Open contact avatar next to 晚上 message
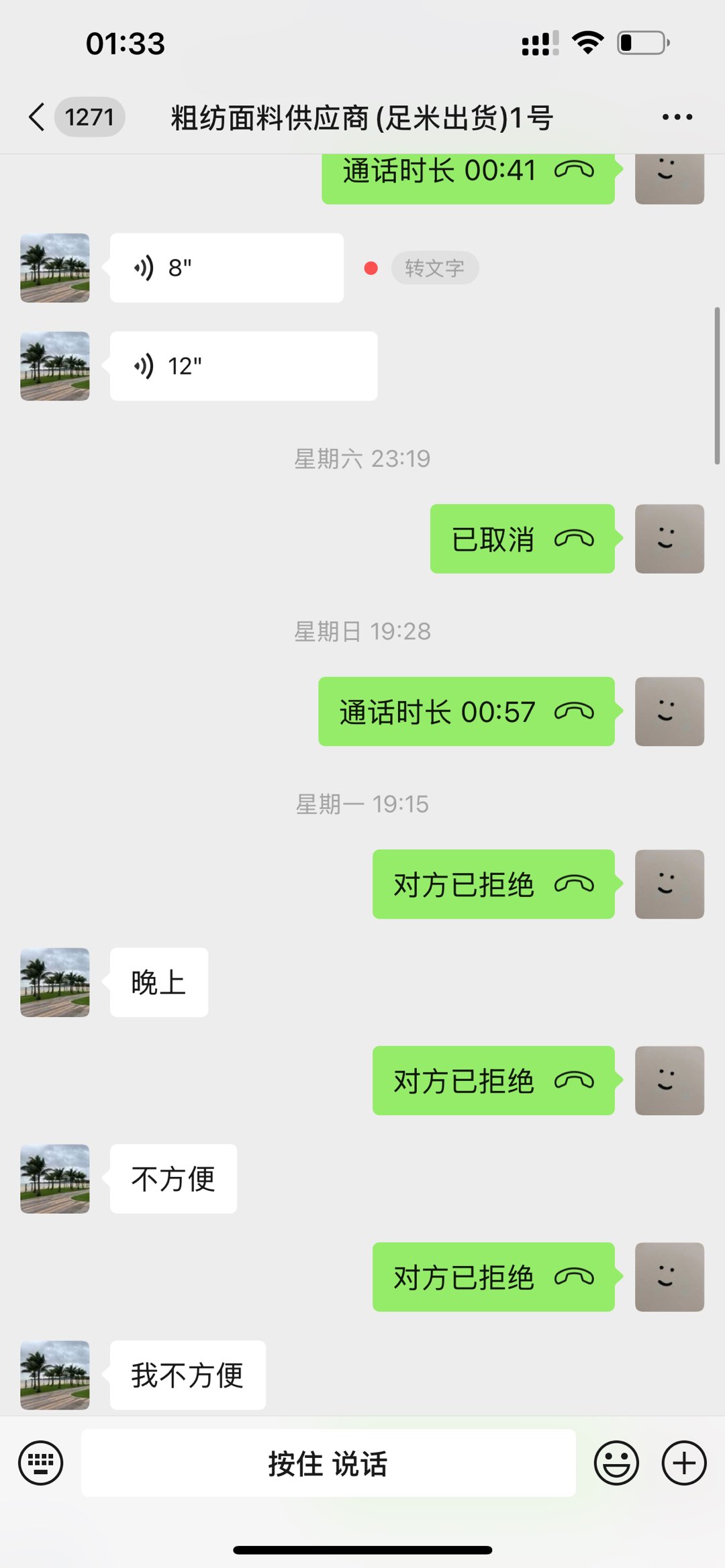The image size is (725, 1568). (54, 982)
